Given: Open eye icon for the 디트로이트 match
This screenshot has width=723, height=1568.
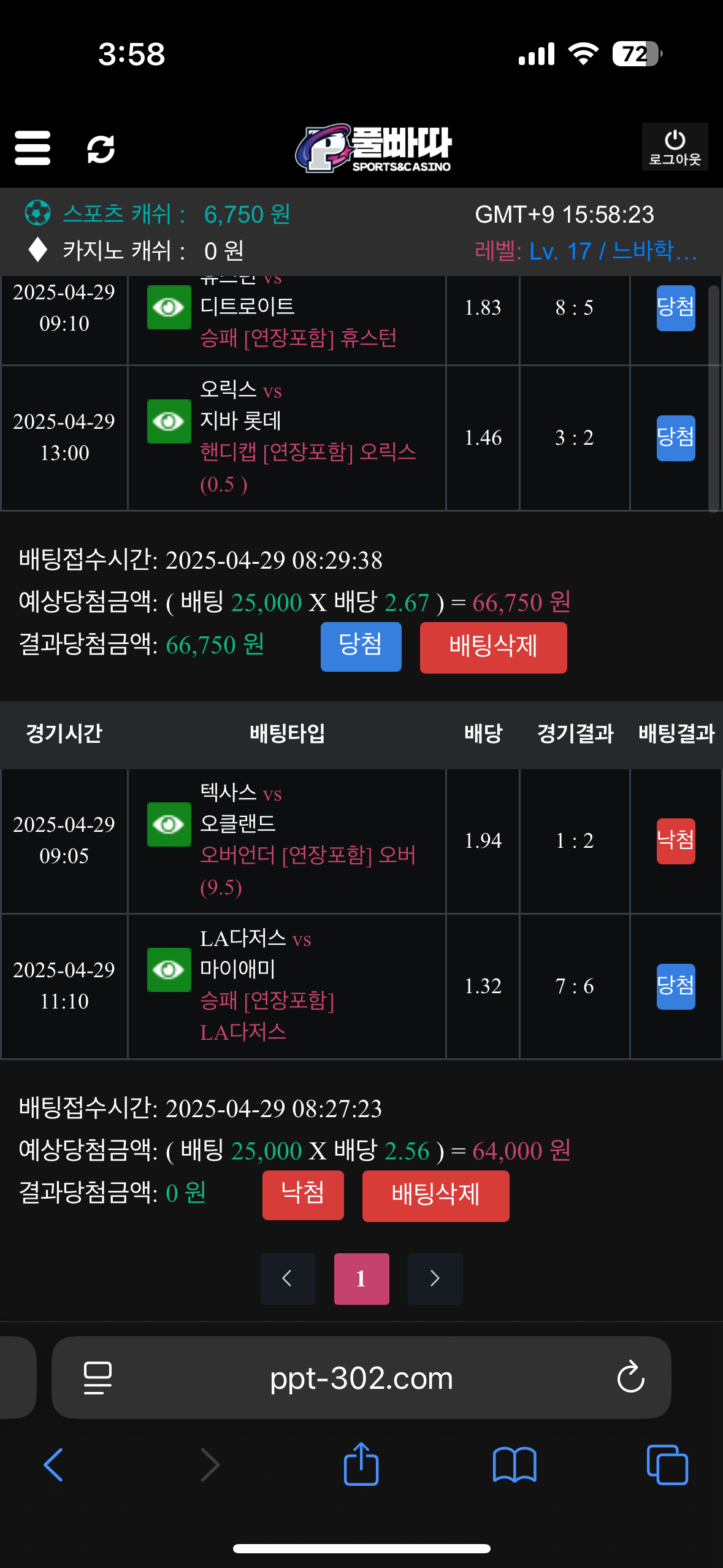Looking at the screenshot, I should tap(169, 307).
